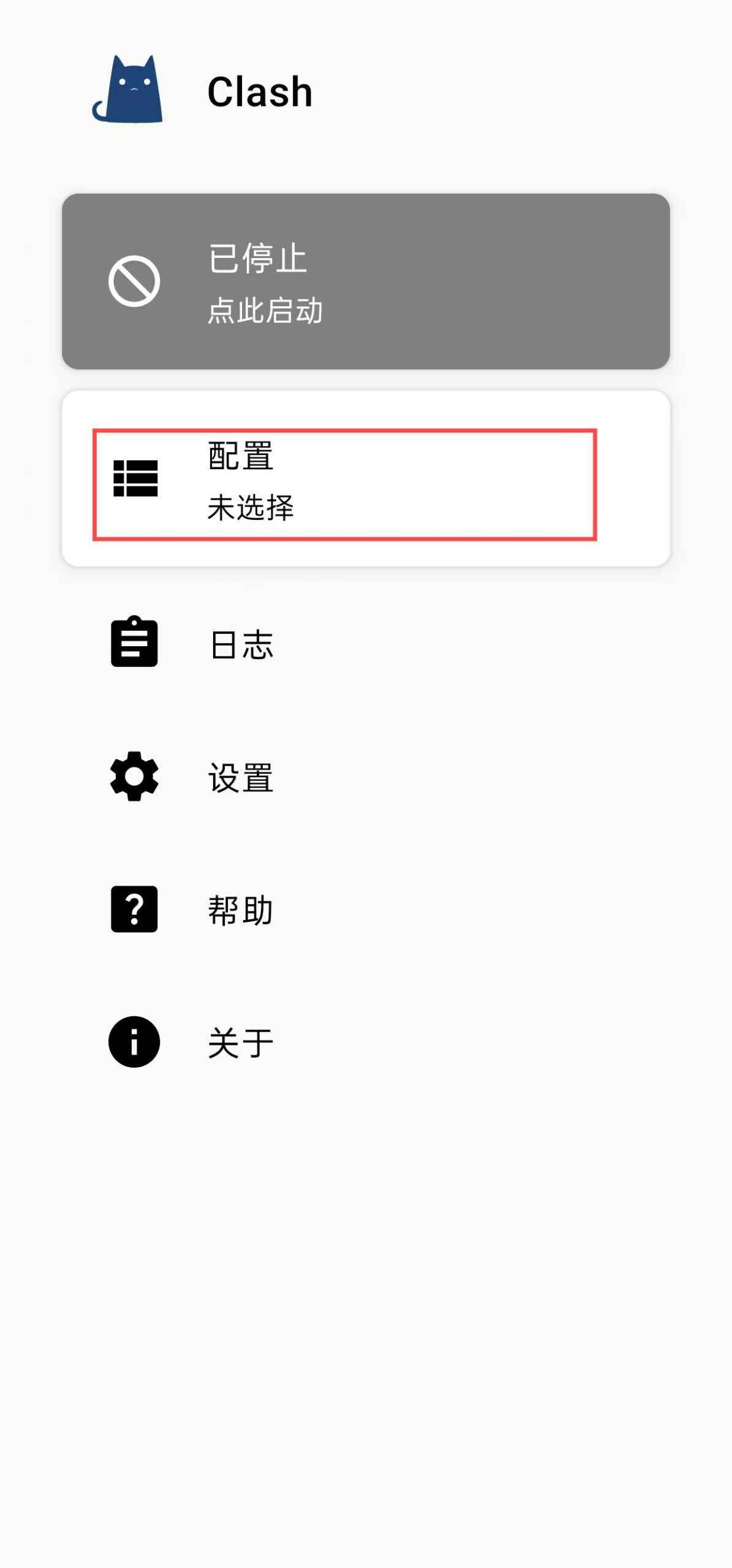Open the 日志 logs
Image resolution: width=732 pixels, height=1568 pixels.
point(242,644)
